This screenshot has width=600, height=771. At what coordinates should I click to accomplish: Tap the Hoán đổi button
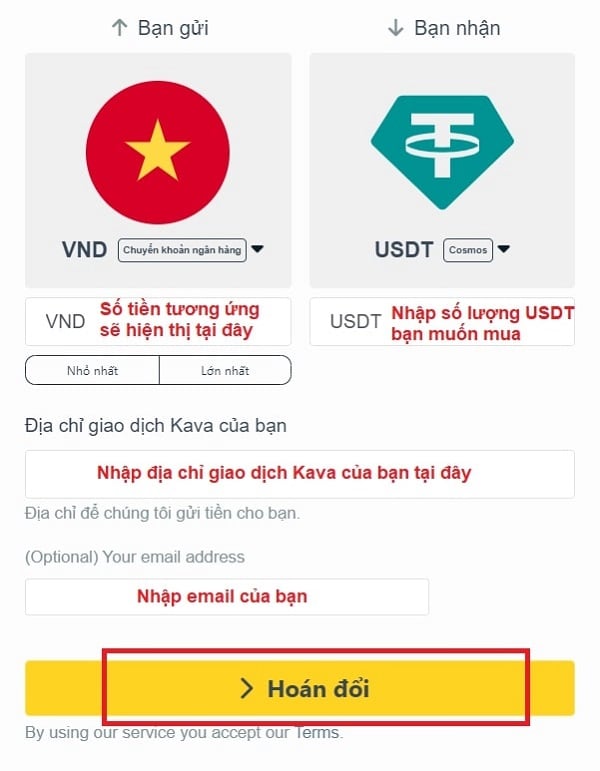pyautogui.click(x=299, y=688)
